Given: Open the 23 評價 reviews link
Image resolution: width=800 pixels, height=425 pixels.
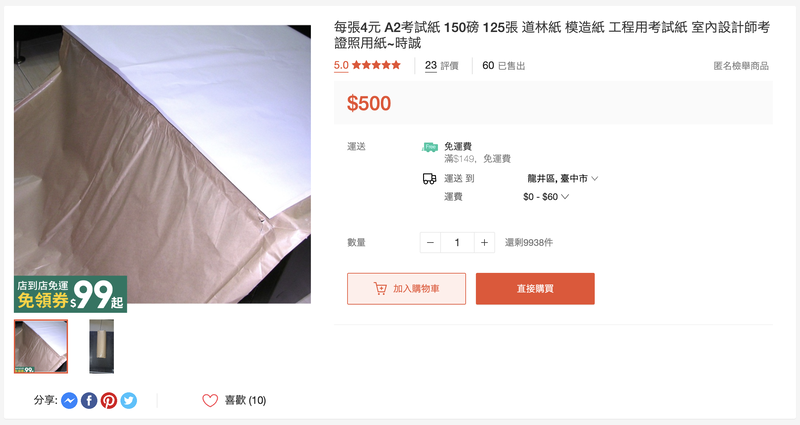Looking at the screenshot, I should point(441,66).
